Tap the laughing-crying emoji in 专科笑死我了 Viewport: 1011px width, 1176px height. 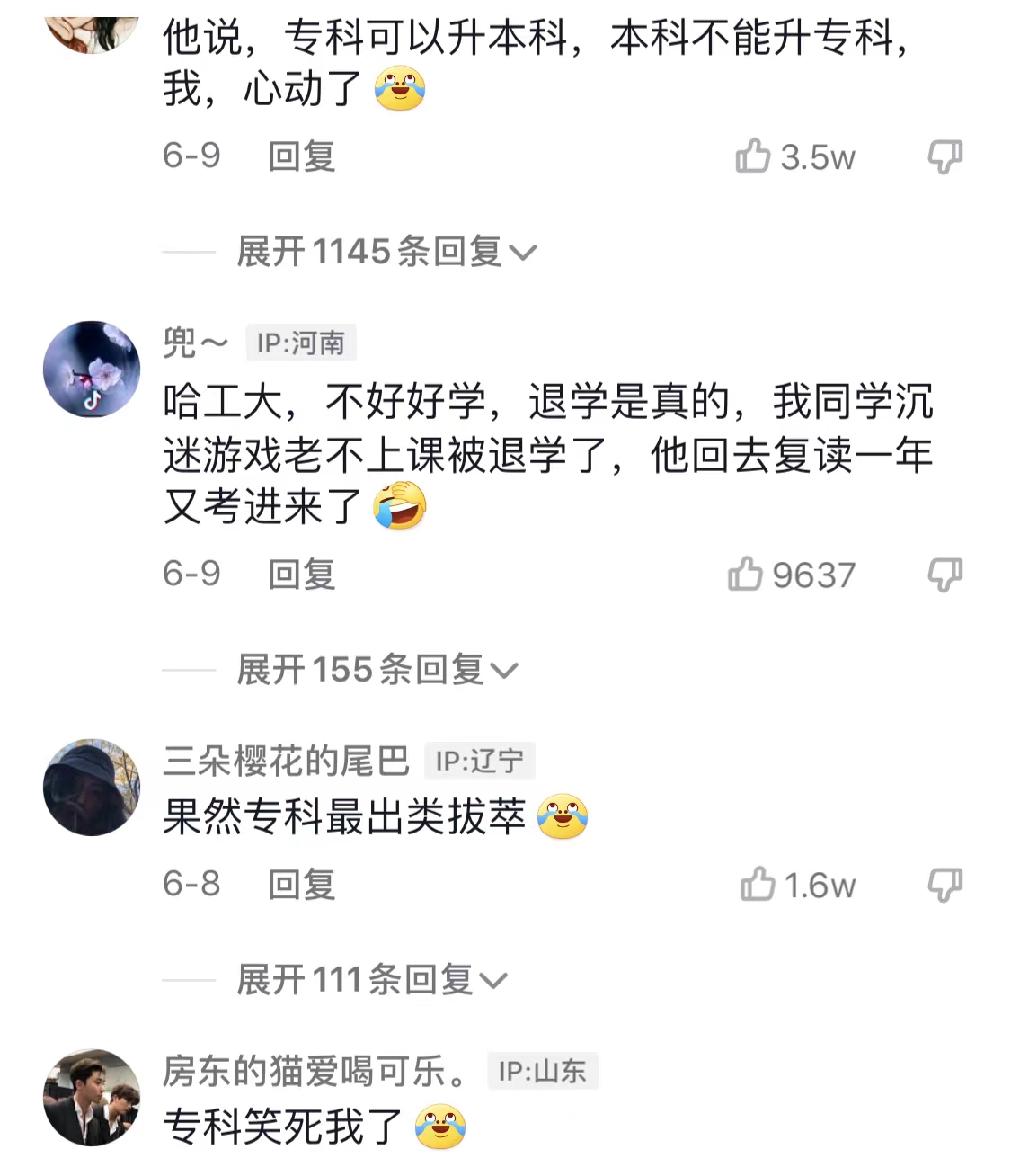[x=442, y=1126]
